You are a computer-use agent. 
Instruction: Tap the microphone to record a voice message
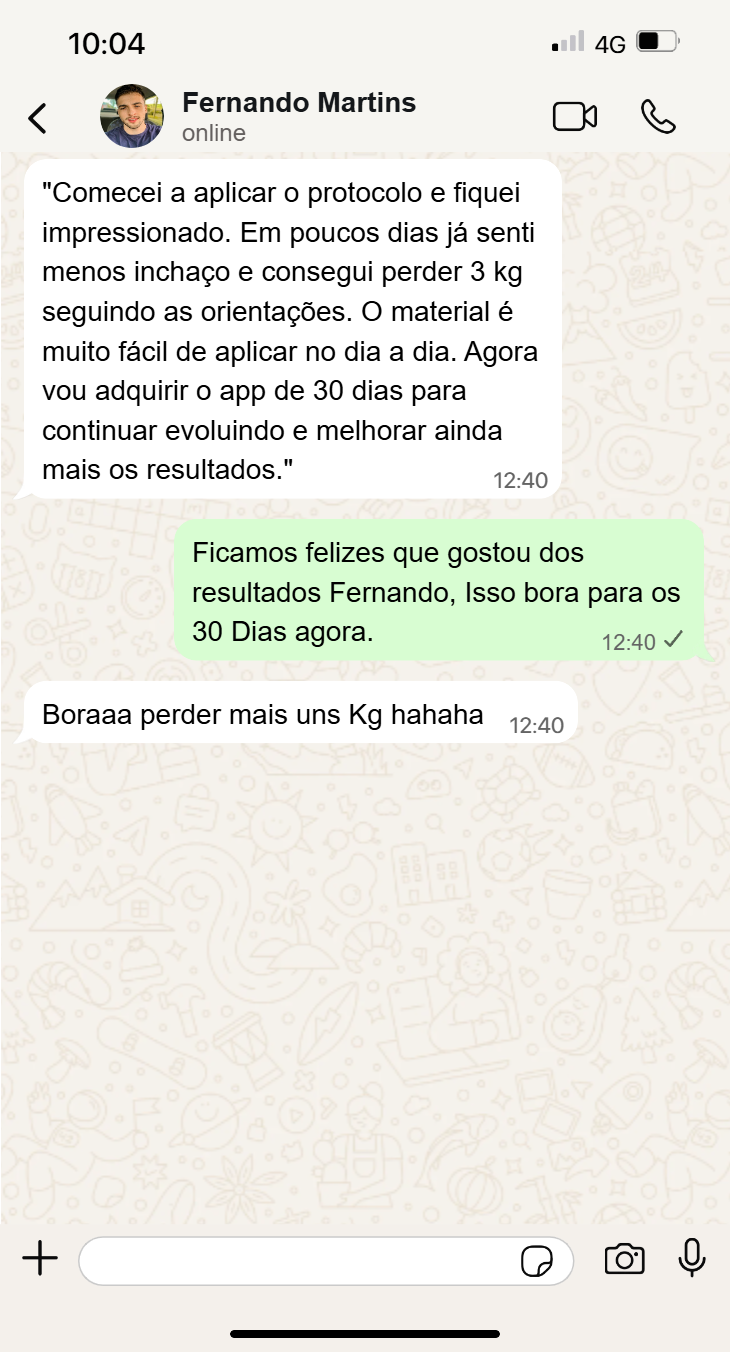[x=692, y=1258]
